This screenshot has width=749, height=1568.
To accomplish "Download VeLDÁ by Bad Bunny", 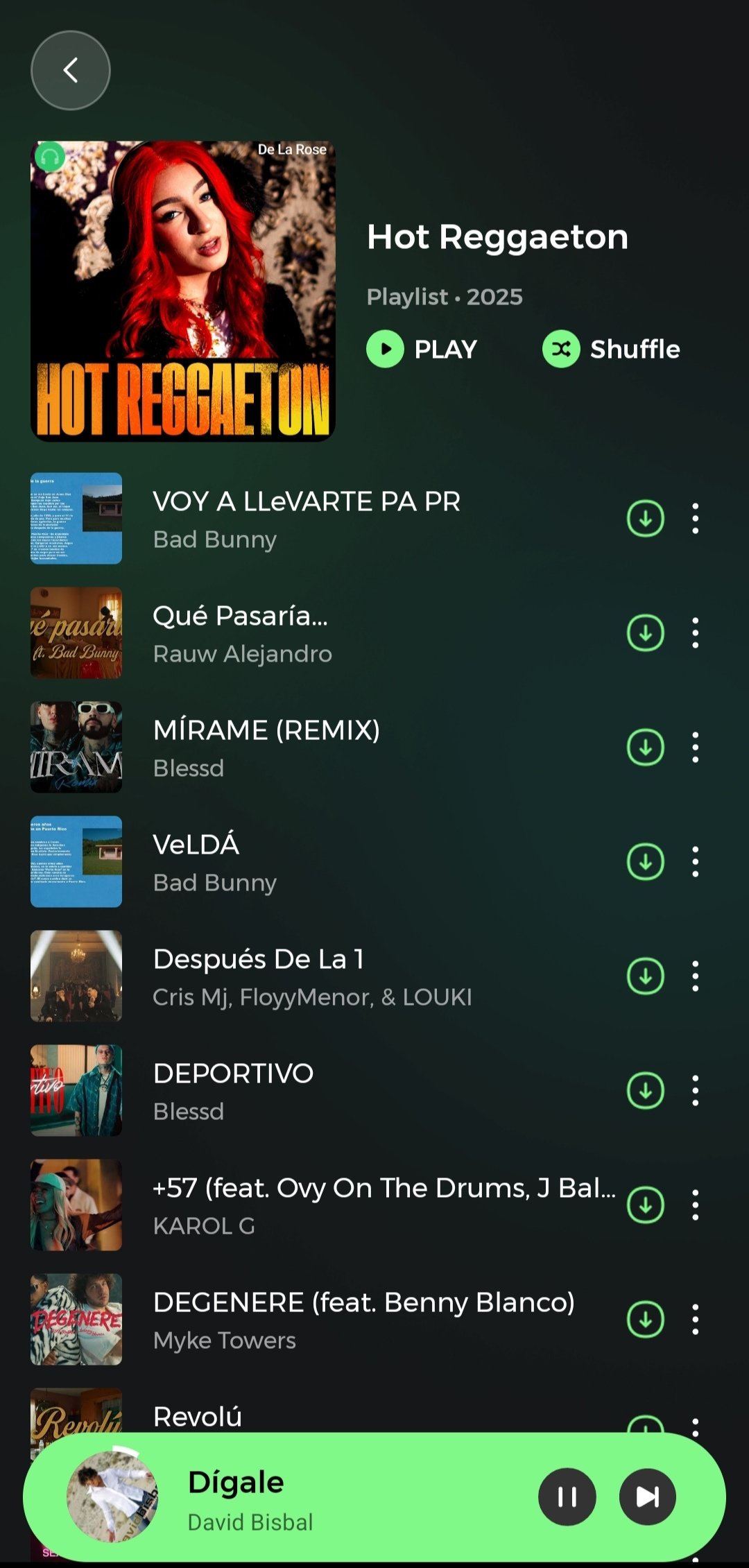I will [x=645, y=861].
